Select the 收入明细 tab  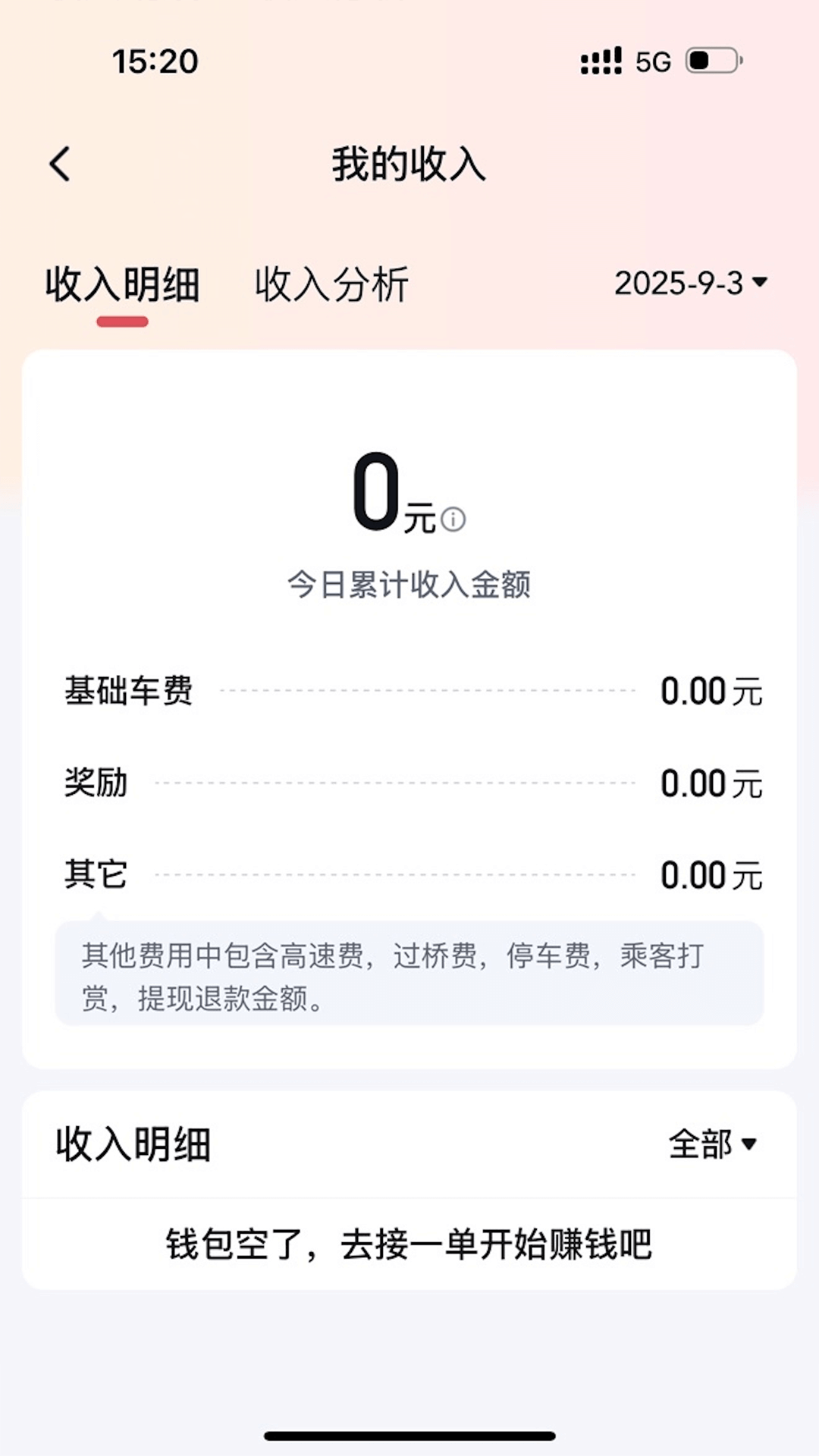pos(124,283)
